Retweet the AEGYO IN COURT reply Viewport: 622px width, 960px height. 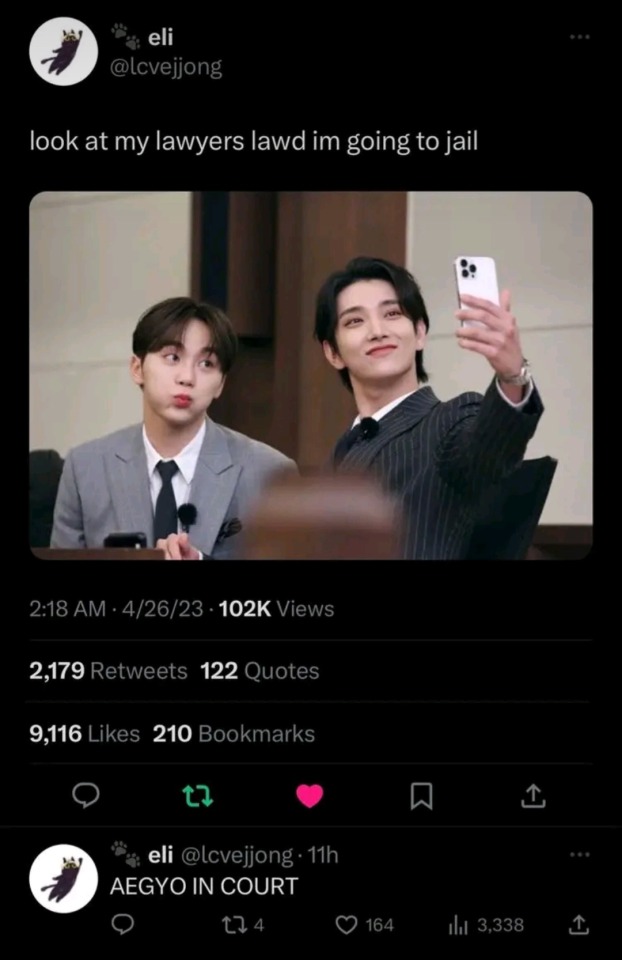tap(244, 925)
